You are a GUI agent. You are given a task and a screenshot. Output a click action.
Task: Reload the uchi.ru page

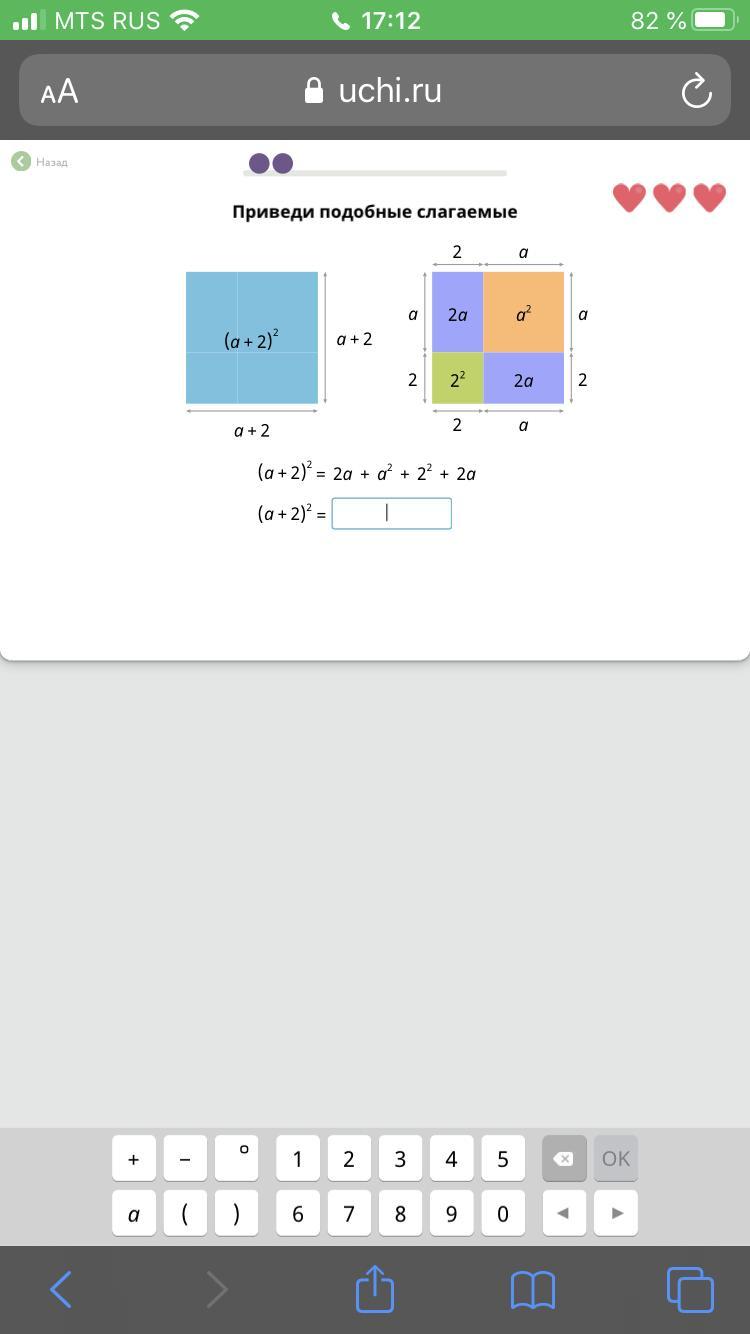click(x=696, y=92)
